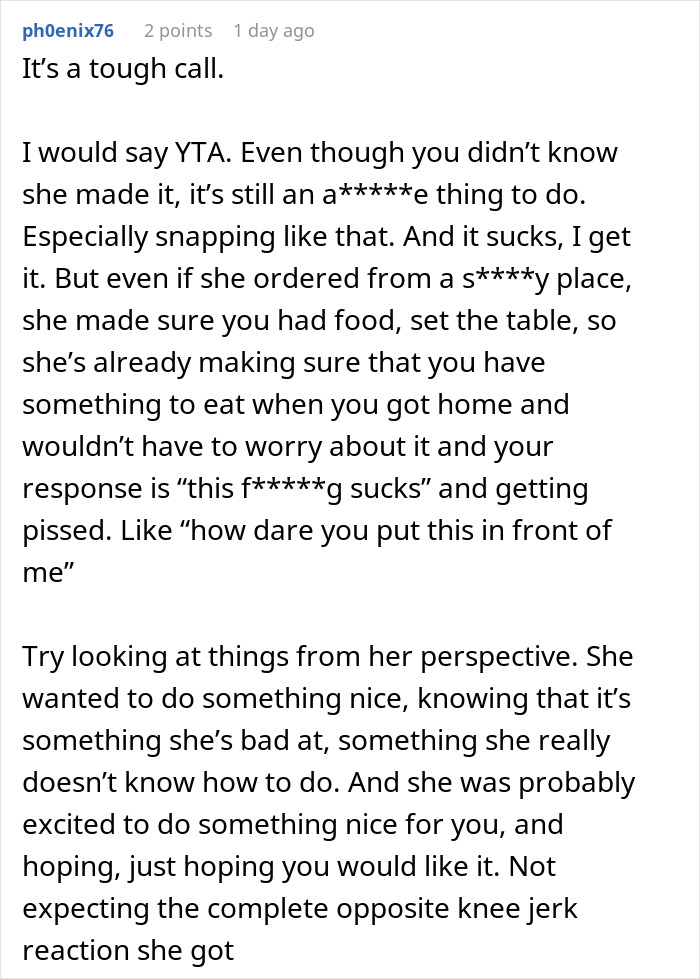Open ph0enix76's user profile
Screen dimensions: 700x979
[x=68, y=31]
